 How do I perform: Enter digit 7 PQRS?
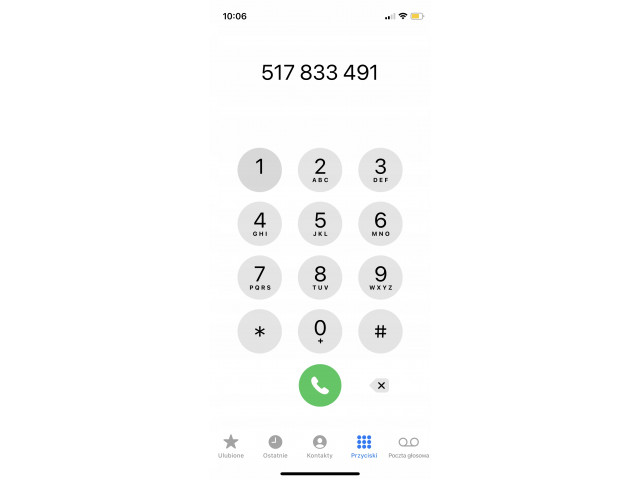click(x=260, y=277)
